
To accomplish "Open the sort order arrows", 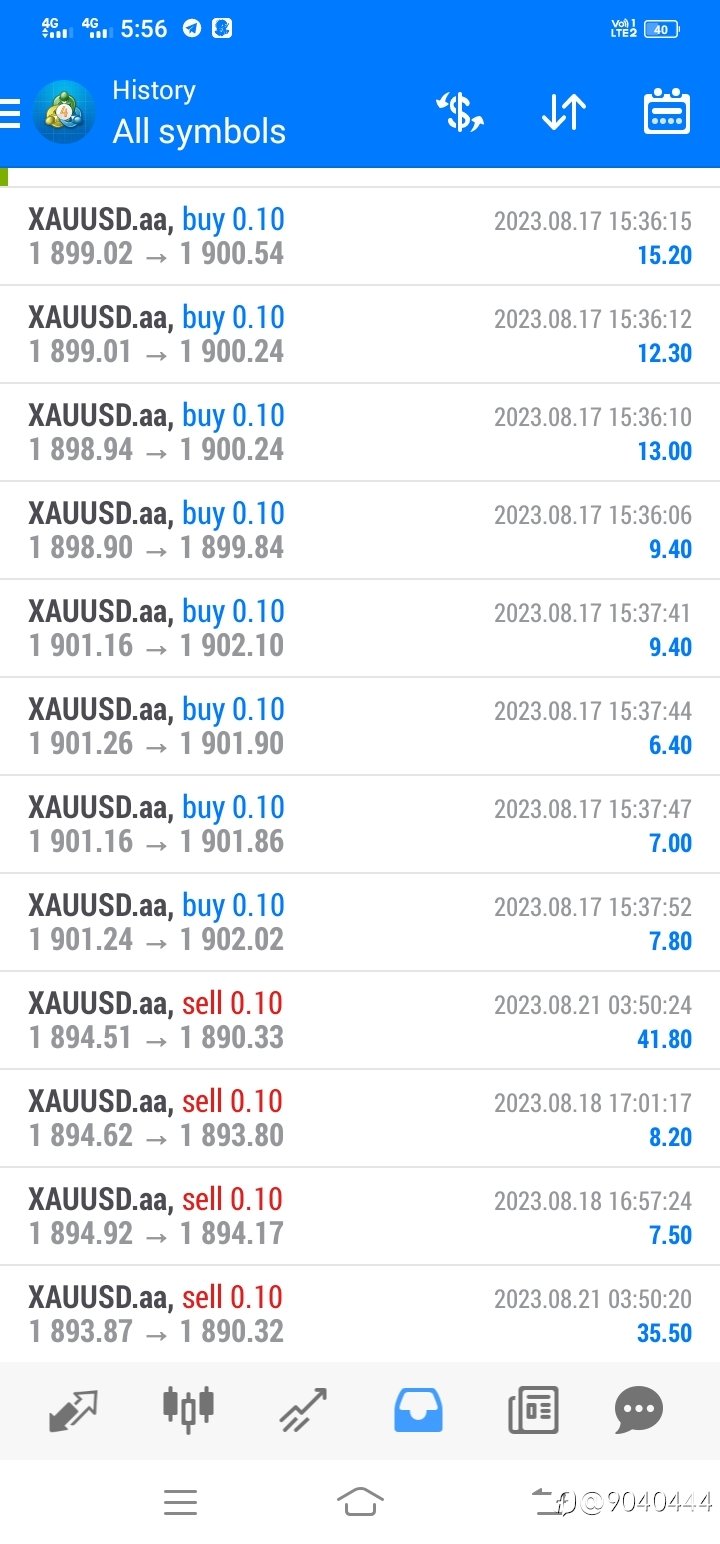I will [564, 112].
